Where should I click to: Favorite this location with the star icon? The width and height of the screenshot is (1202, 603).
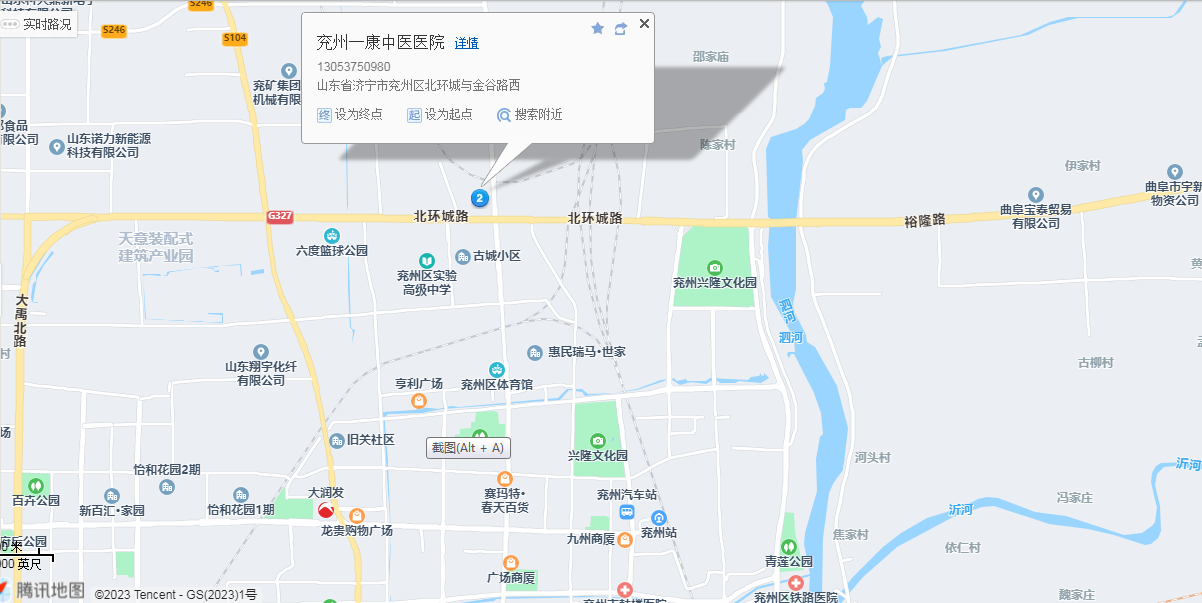click(598, 28)
